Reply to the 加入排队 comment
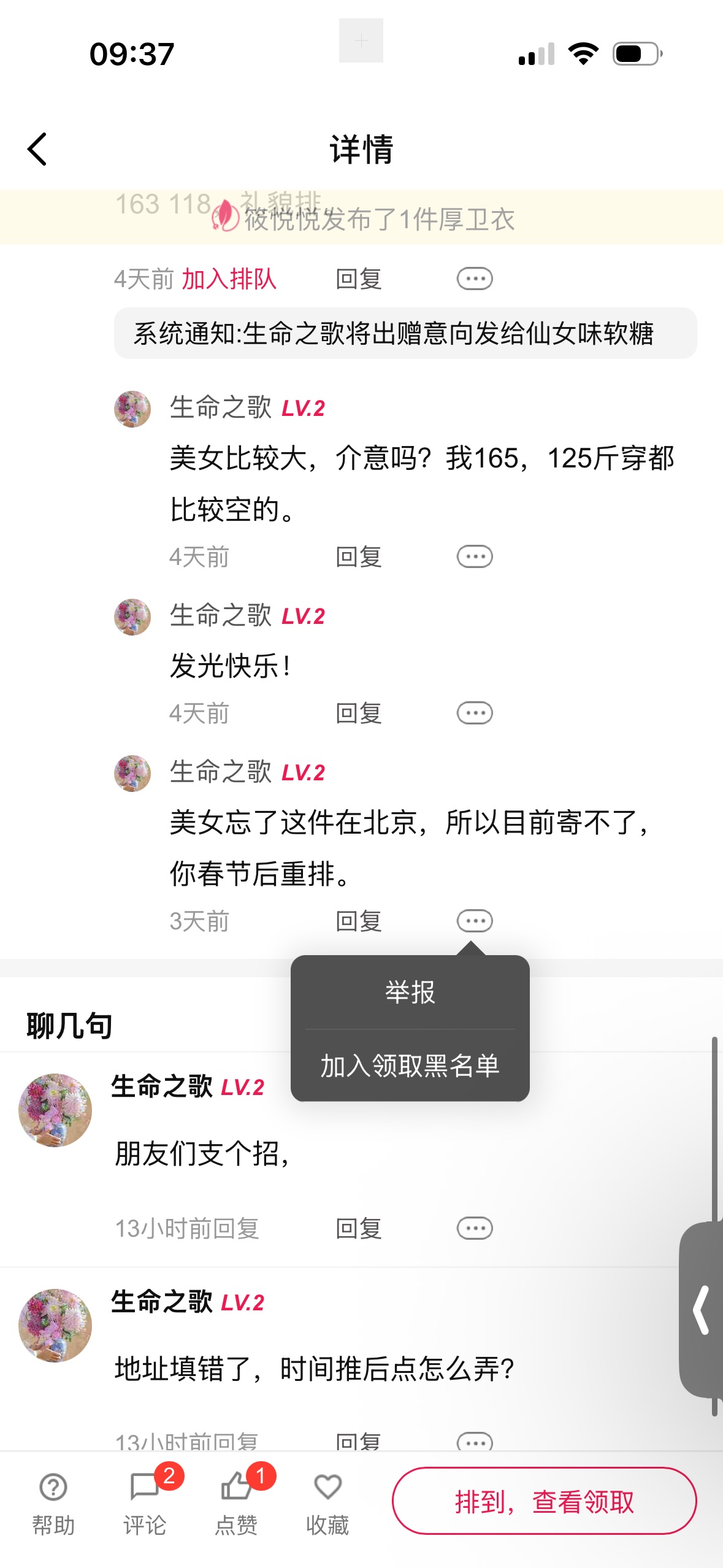The image size is (723, 1568). [x=359, y=279]
